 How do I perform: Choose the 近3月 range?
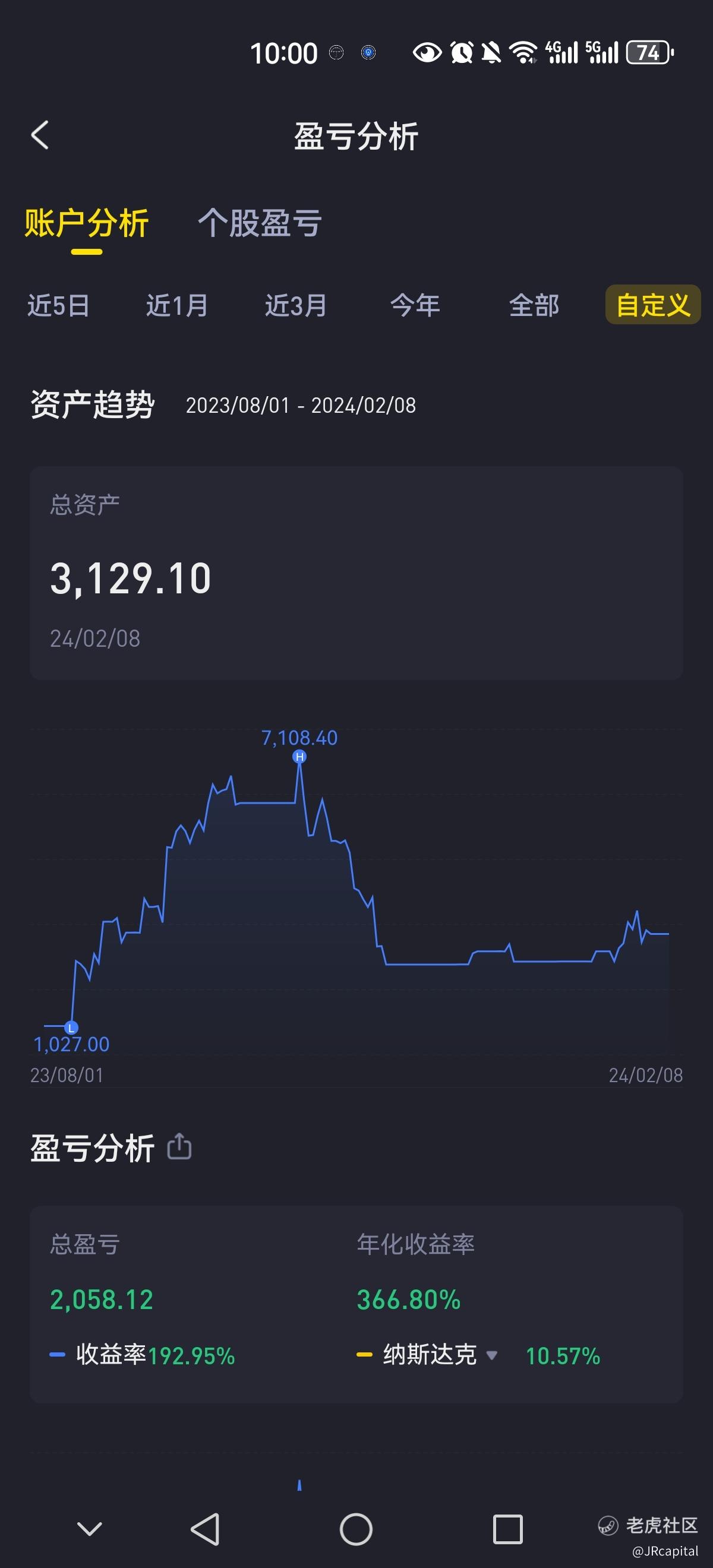click(296, 305)
